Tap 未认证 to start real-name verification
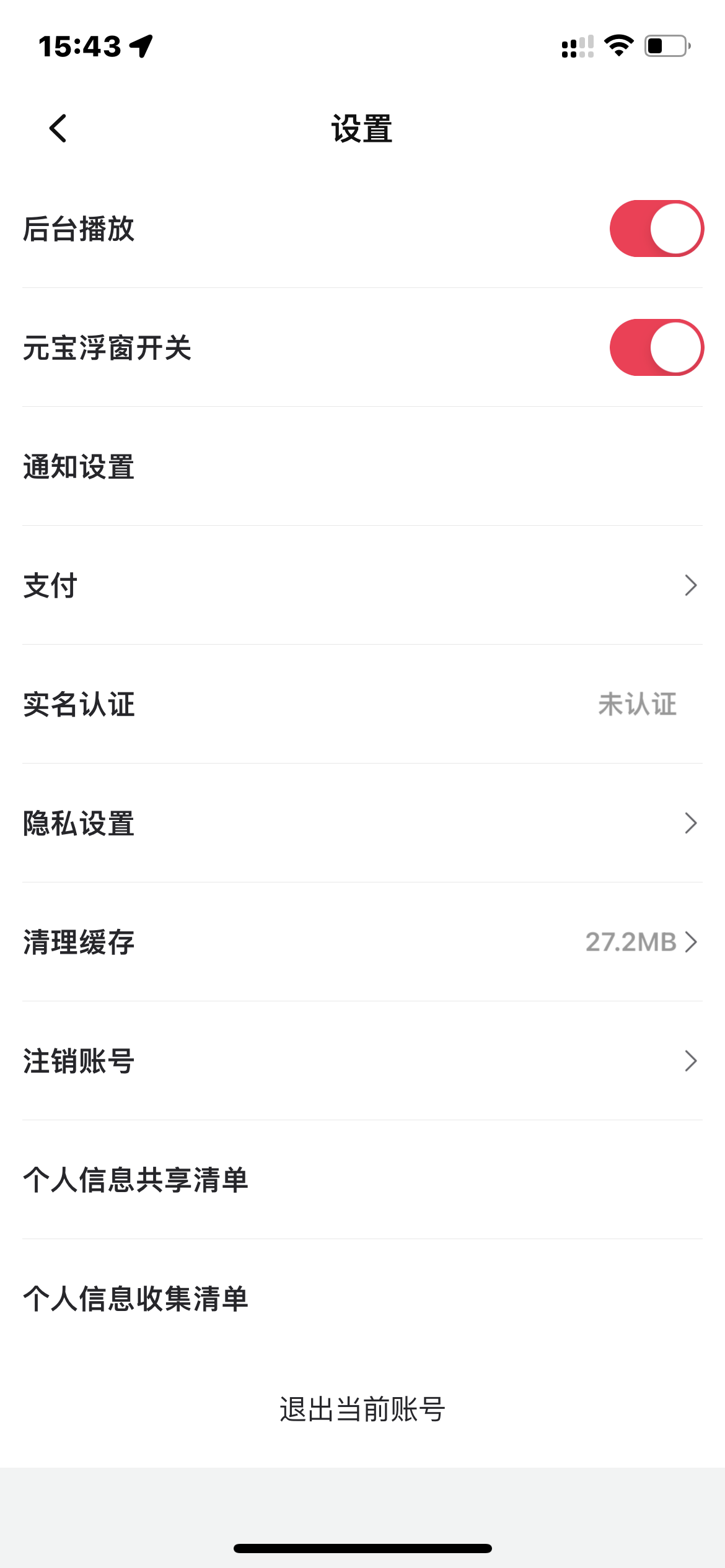 pos(637,705)
